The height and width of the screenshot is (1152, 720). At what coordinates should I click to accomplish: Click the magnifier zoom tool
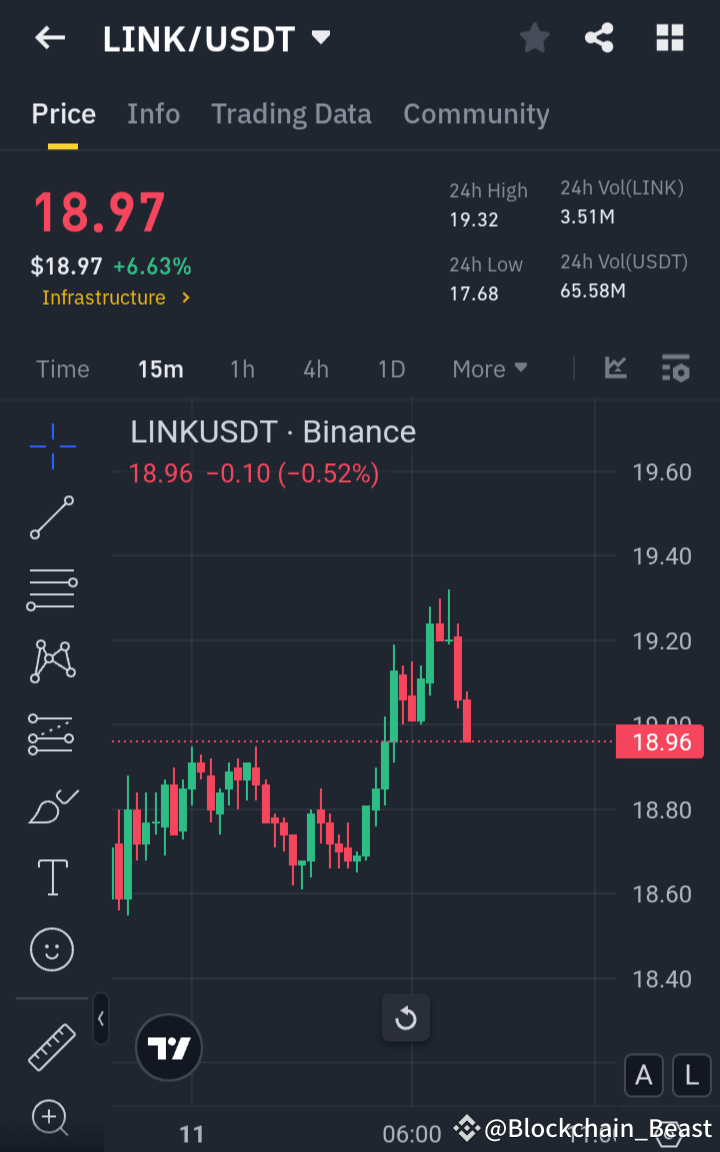[51, 1118]
